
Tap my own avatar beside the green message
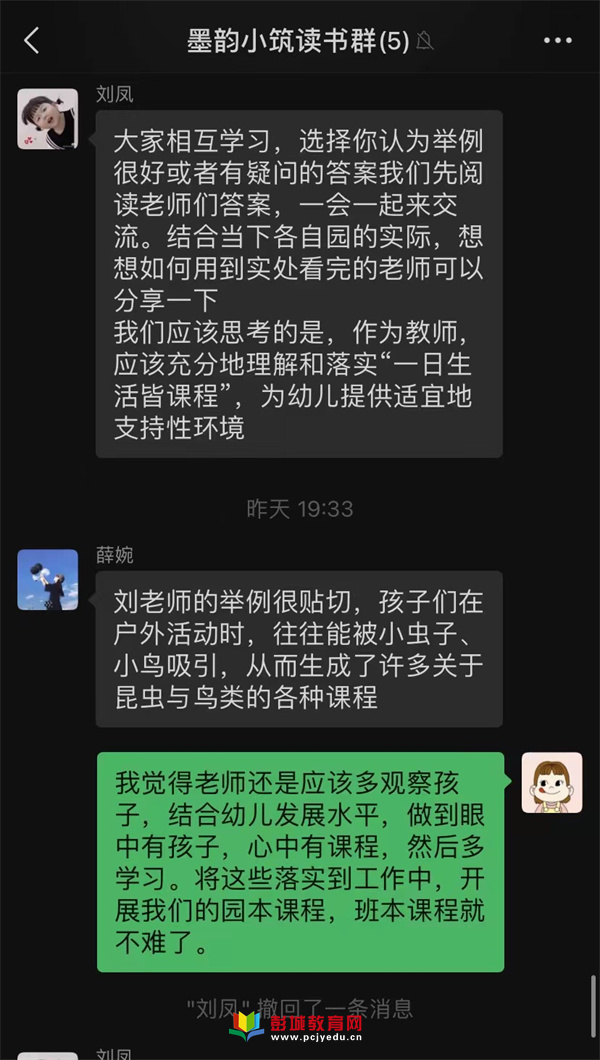pos(551,782)
